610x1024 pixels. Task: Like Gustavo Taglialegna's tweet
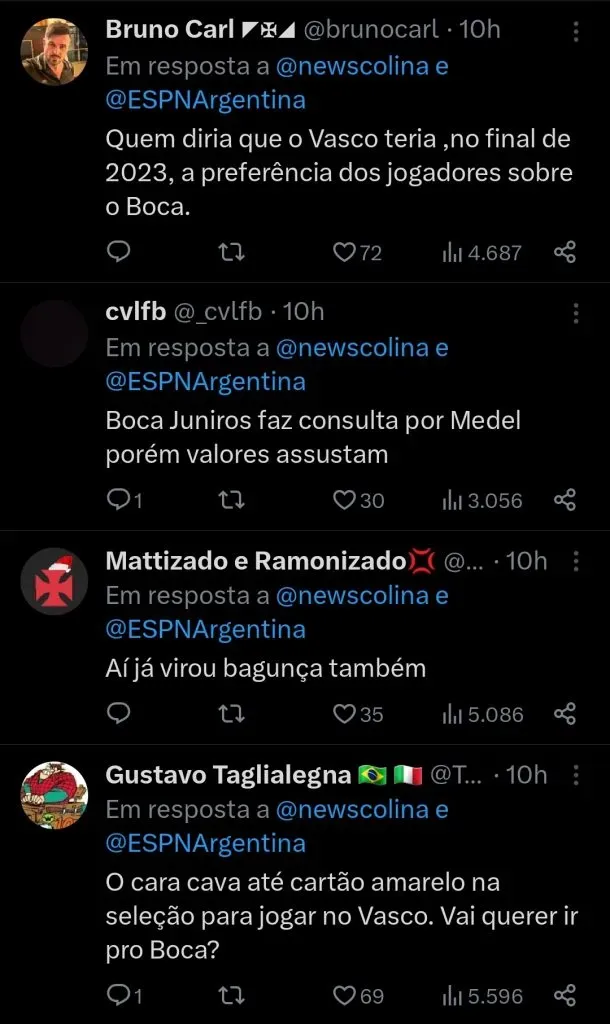point(345,994)
